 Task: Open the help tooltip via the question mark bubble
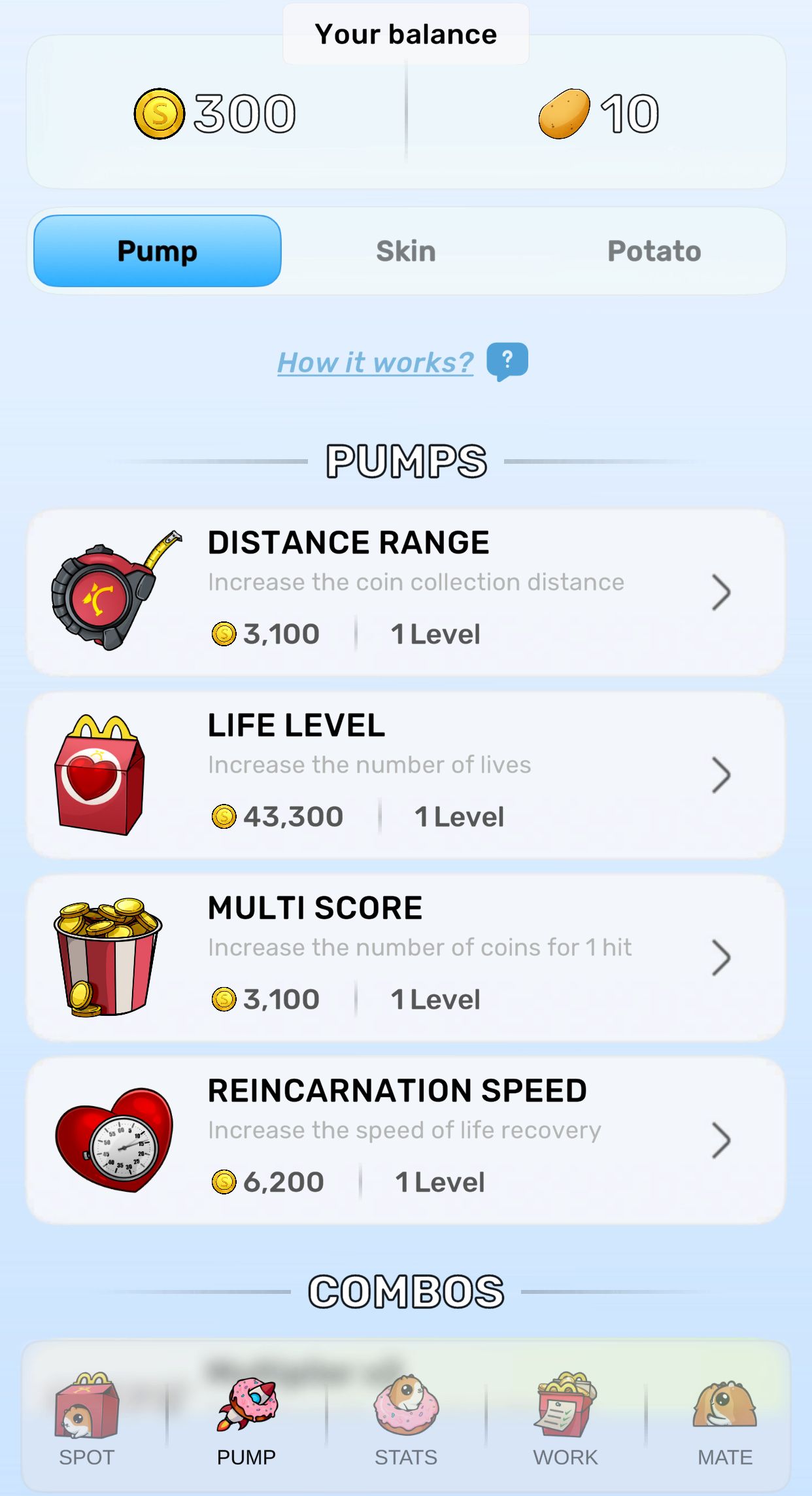point(507,360)
